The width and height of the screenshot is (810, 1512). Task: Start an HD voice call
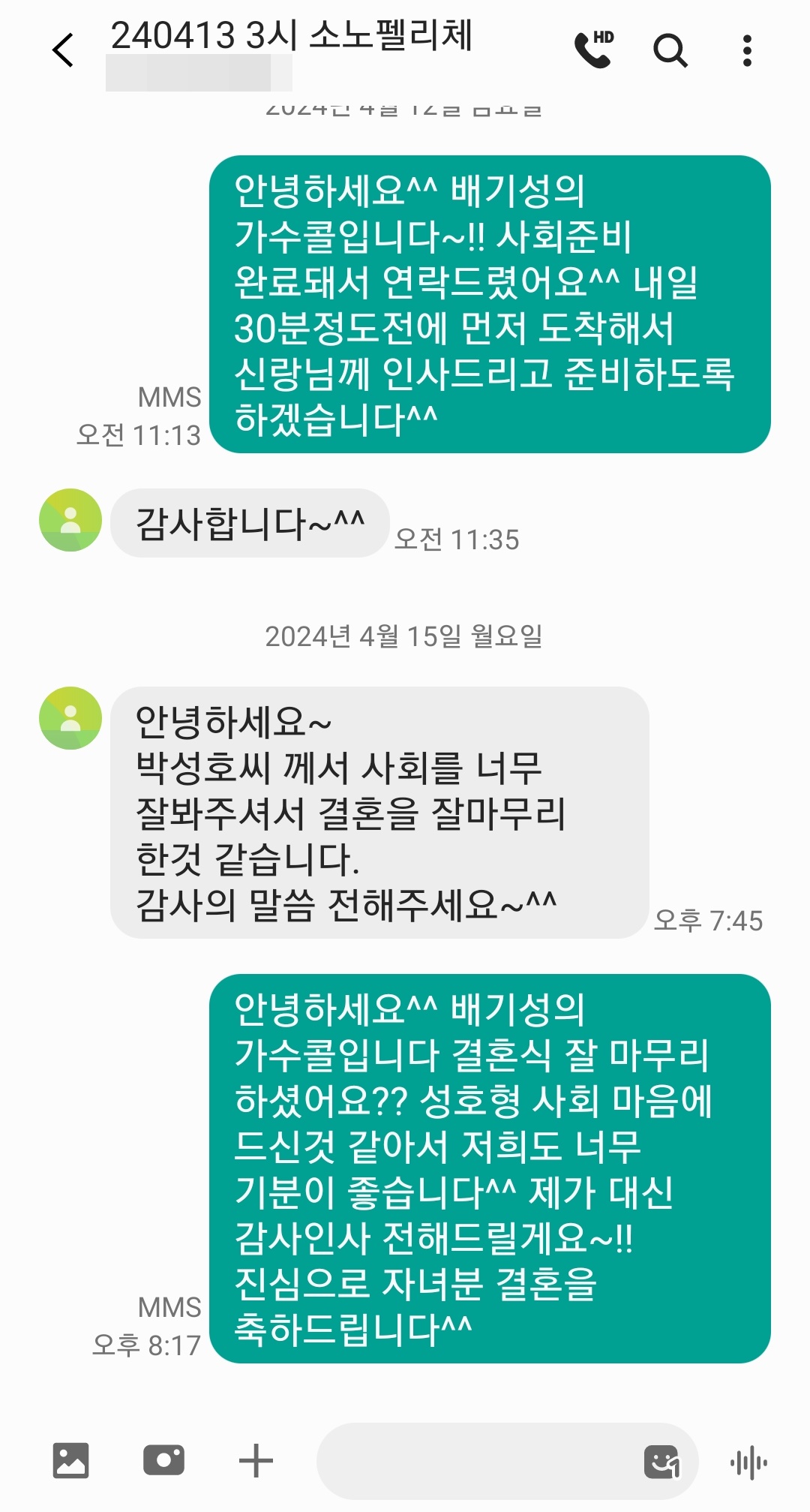pos(594,50)
